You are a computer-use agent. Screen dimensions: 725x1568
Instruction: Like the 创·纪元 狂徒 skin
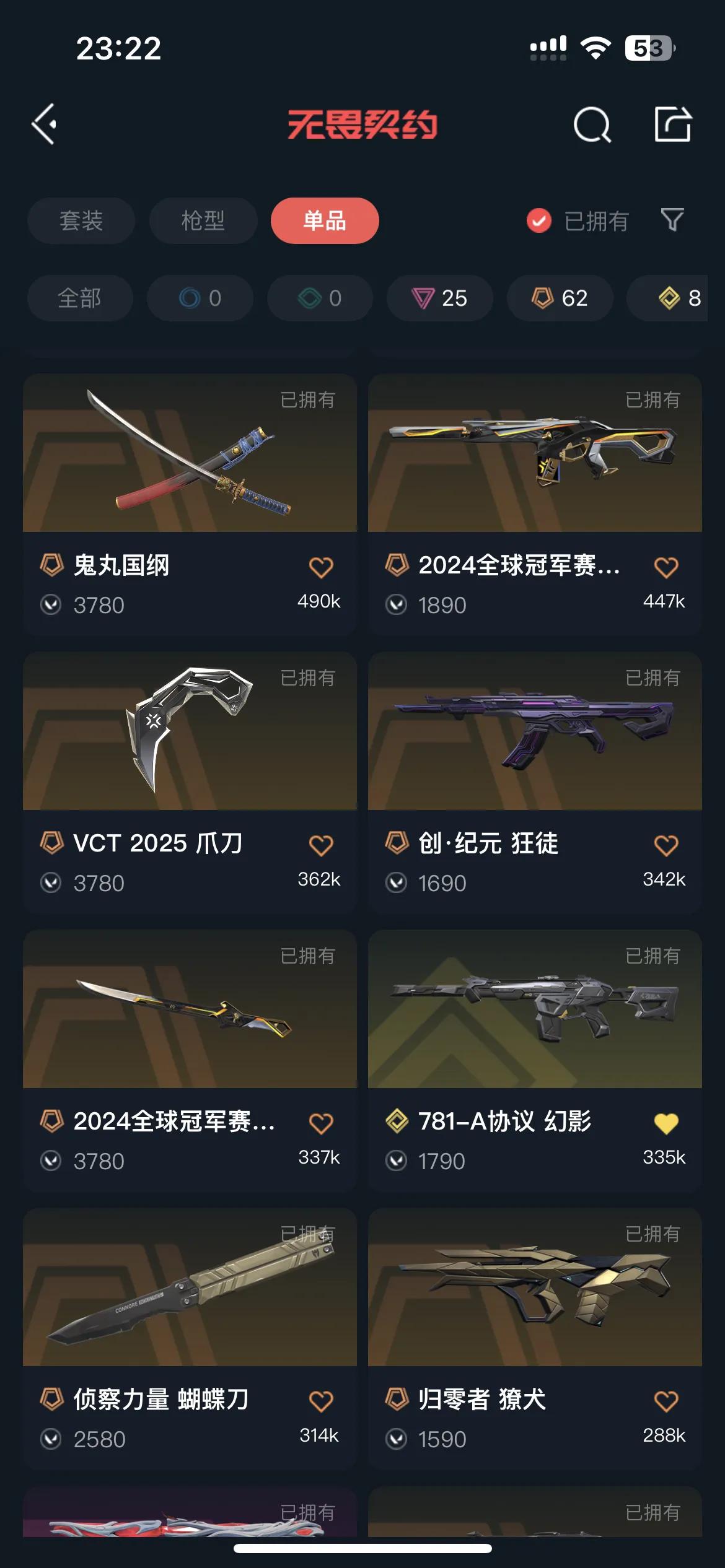pyautogui.click(x=666, y=845)
